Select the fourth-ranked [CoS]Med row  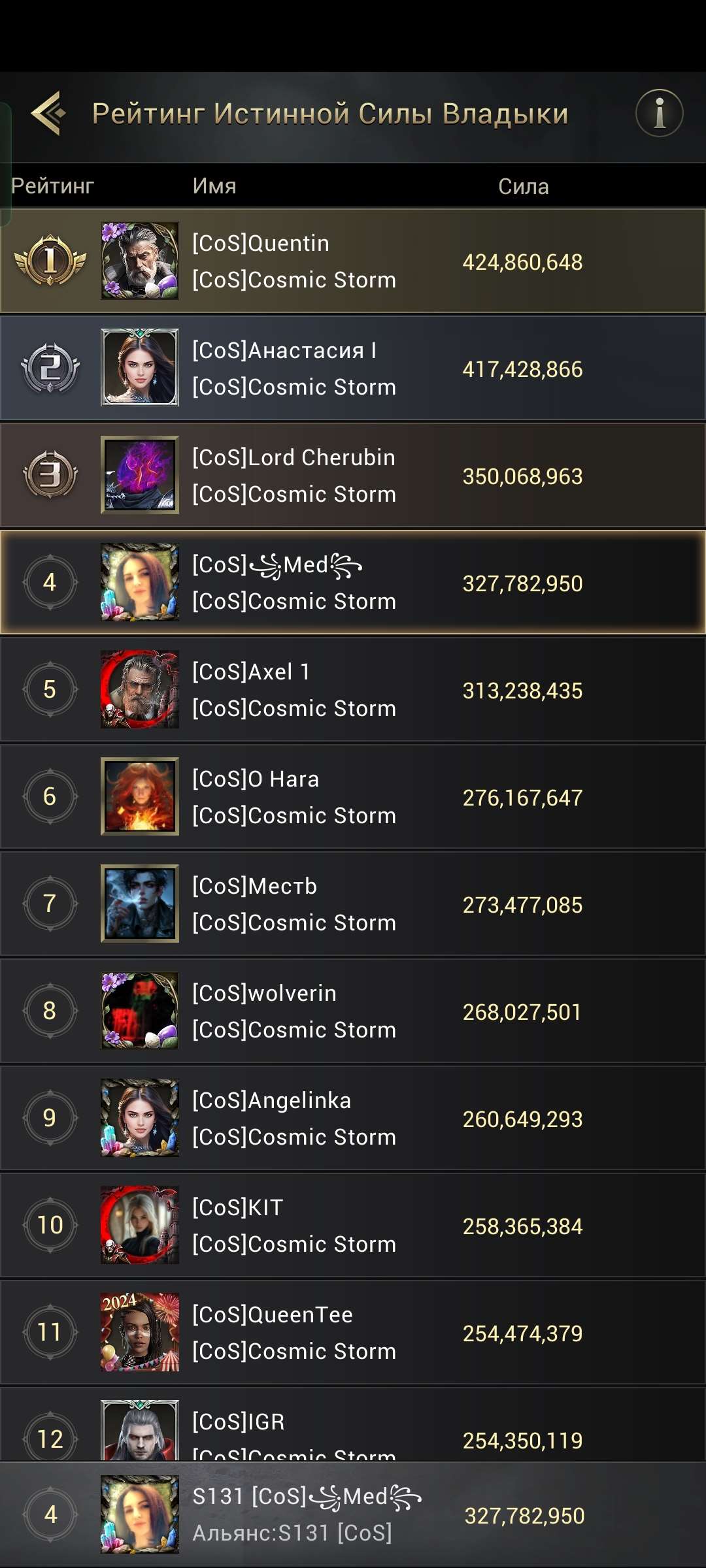[x=353, y=583]
